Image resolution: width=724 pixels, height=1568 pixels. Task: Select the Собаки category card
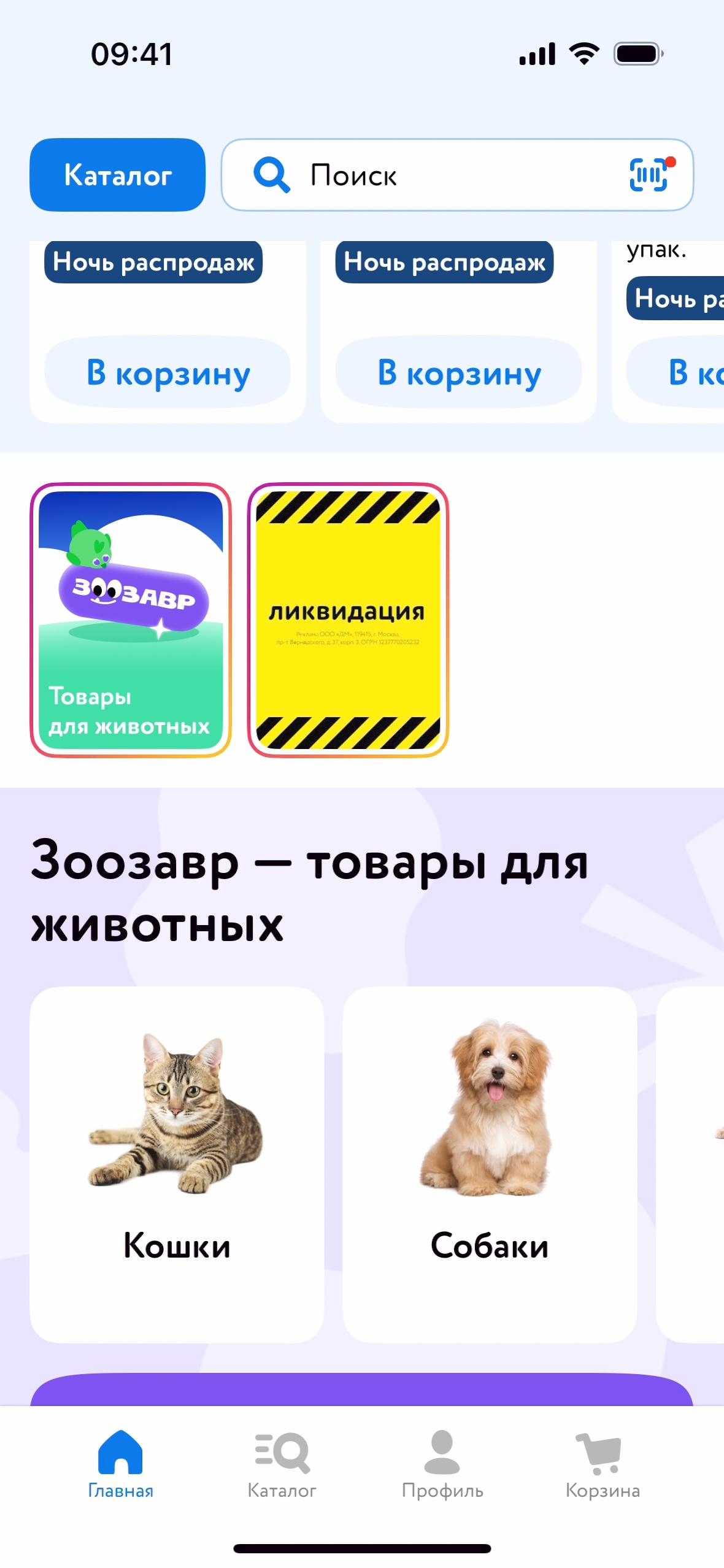coord(489,1164)
